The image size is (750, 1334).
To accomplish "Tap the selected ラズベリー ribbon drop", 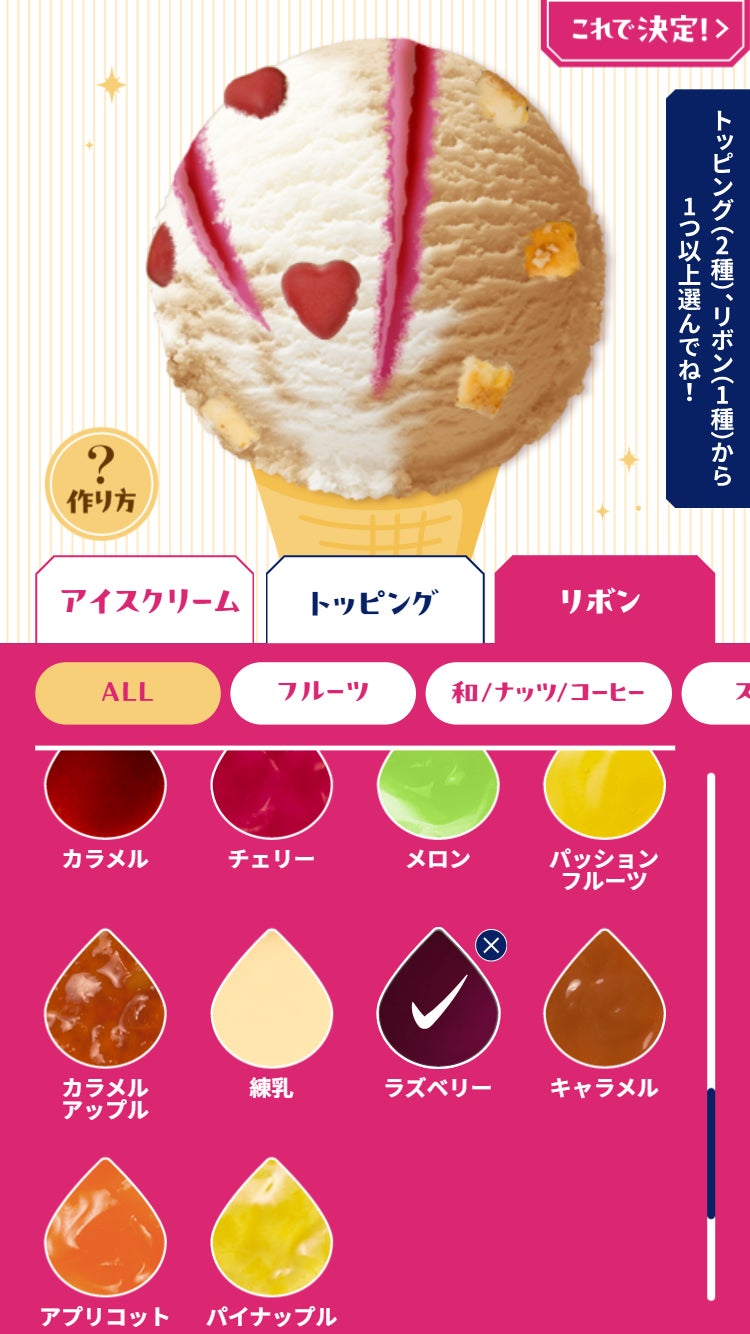I will coord(436,1005).
